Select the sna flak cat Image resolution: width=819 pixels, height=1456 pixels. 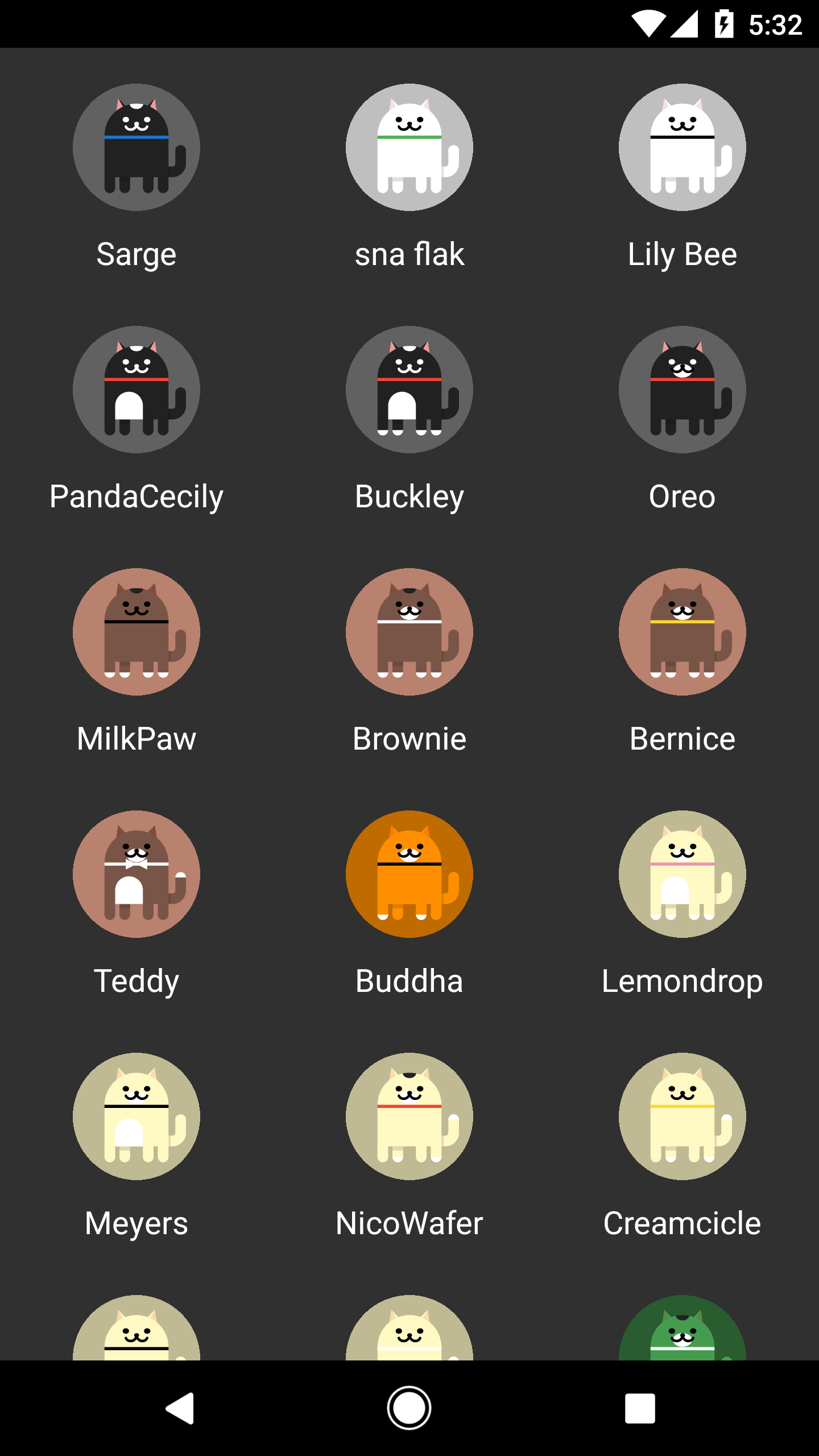(409, 148)
